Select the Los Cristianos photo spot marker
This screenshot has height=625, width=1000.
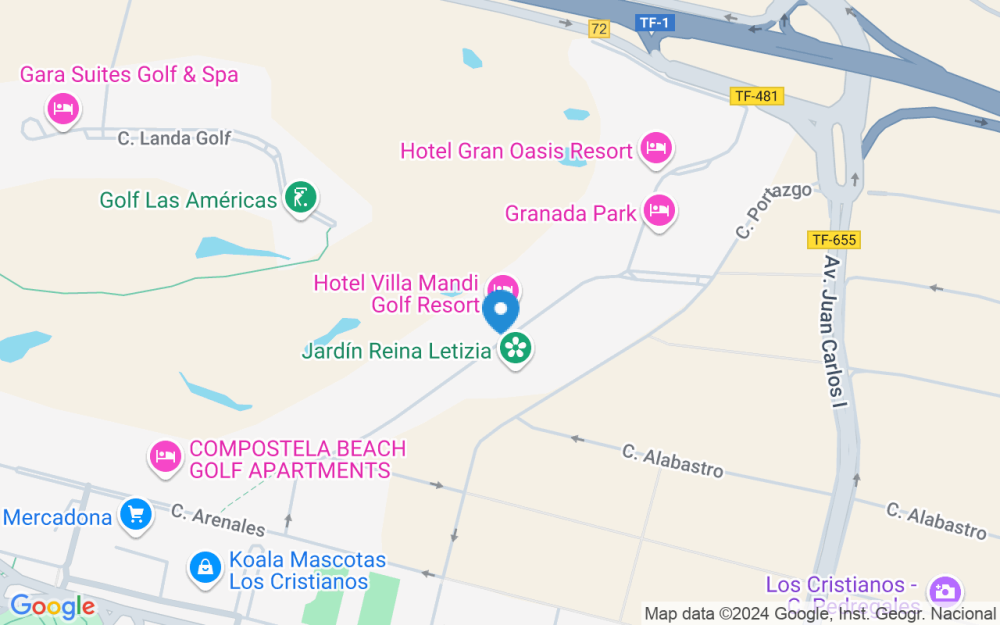pos(945,590)
